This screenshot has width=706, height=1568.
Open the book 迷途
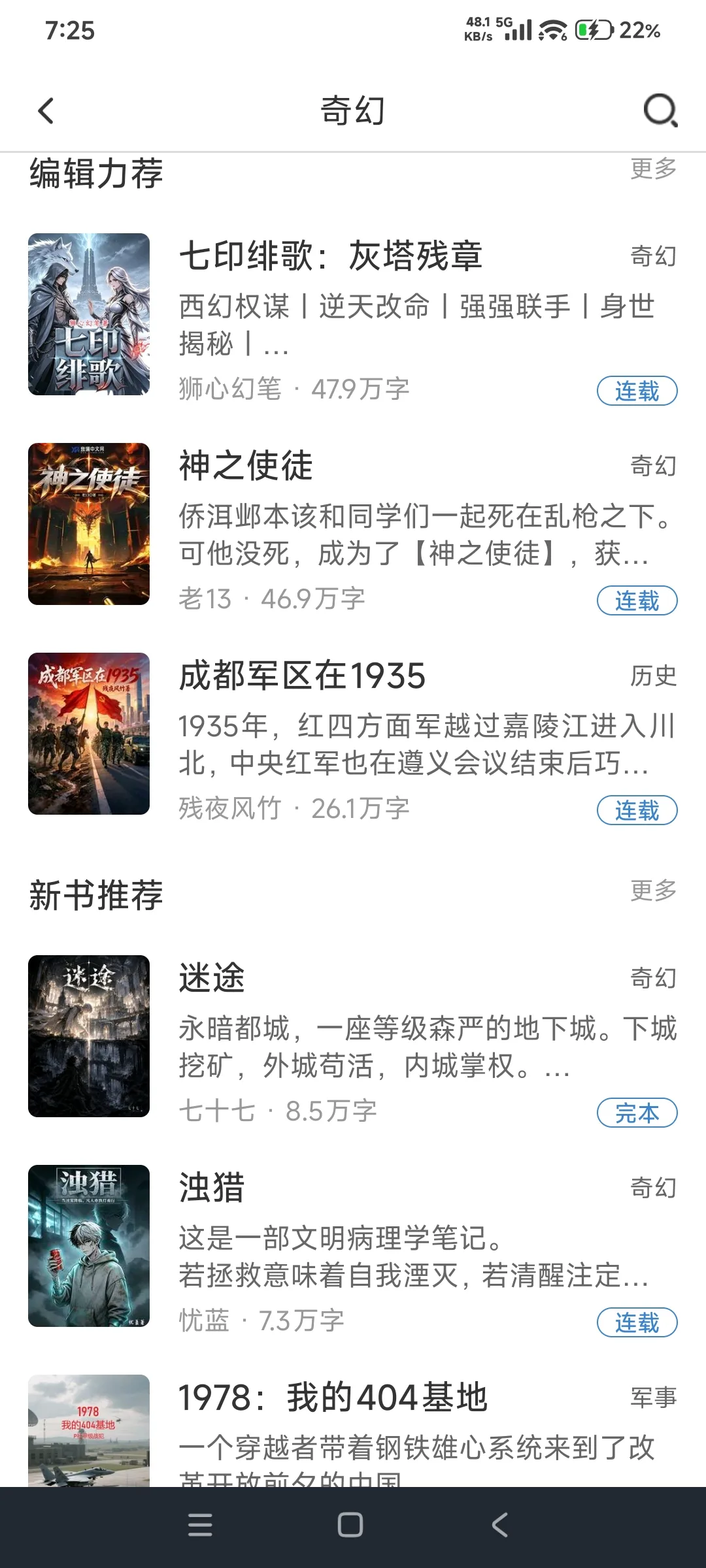point(353,1036)
